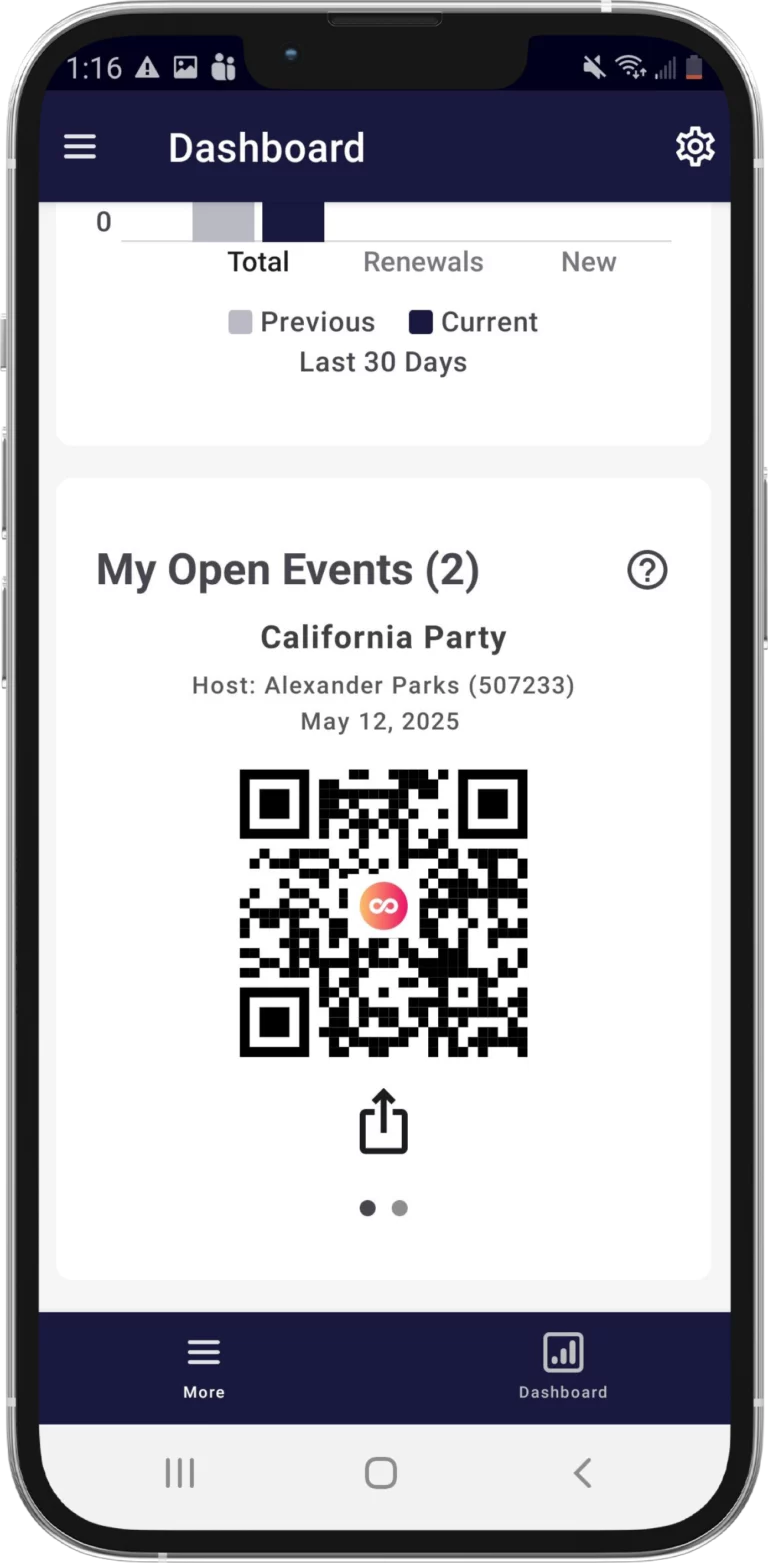Viewport: 768px width, 1563px height.
Task: Go back with the system back button
Action: click(x=582, y=1473)
